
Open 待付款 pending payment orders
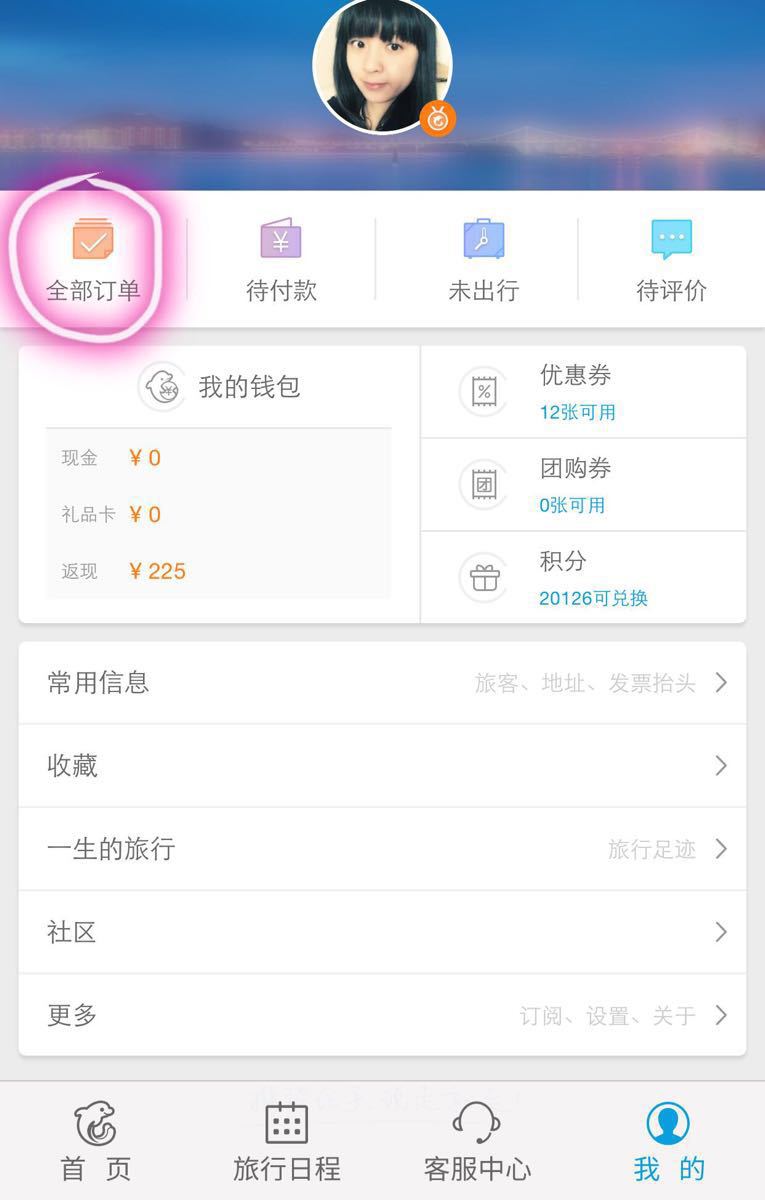tap(281, 260)
